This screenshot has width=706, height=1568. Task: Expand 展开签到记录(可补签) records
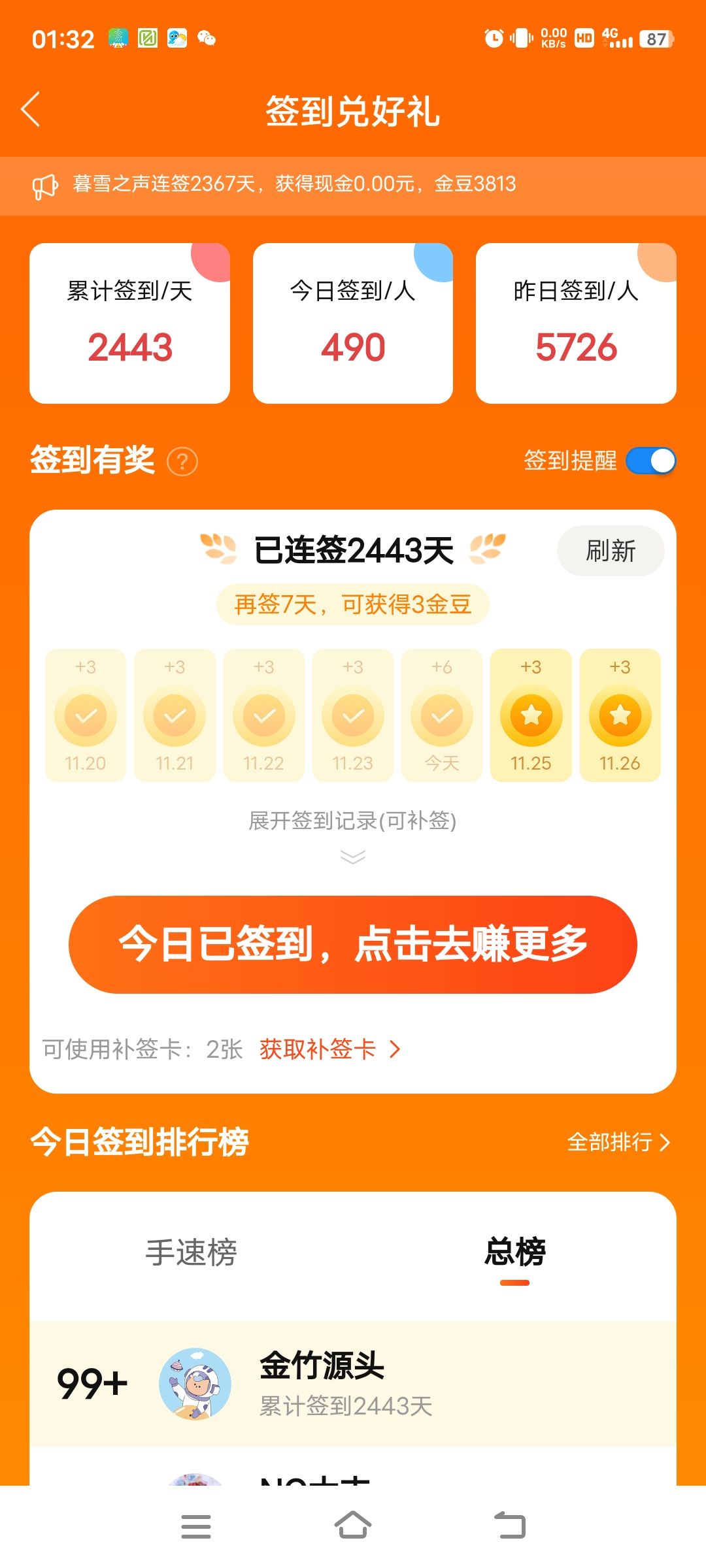pos(352,830)
